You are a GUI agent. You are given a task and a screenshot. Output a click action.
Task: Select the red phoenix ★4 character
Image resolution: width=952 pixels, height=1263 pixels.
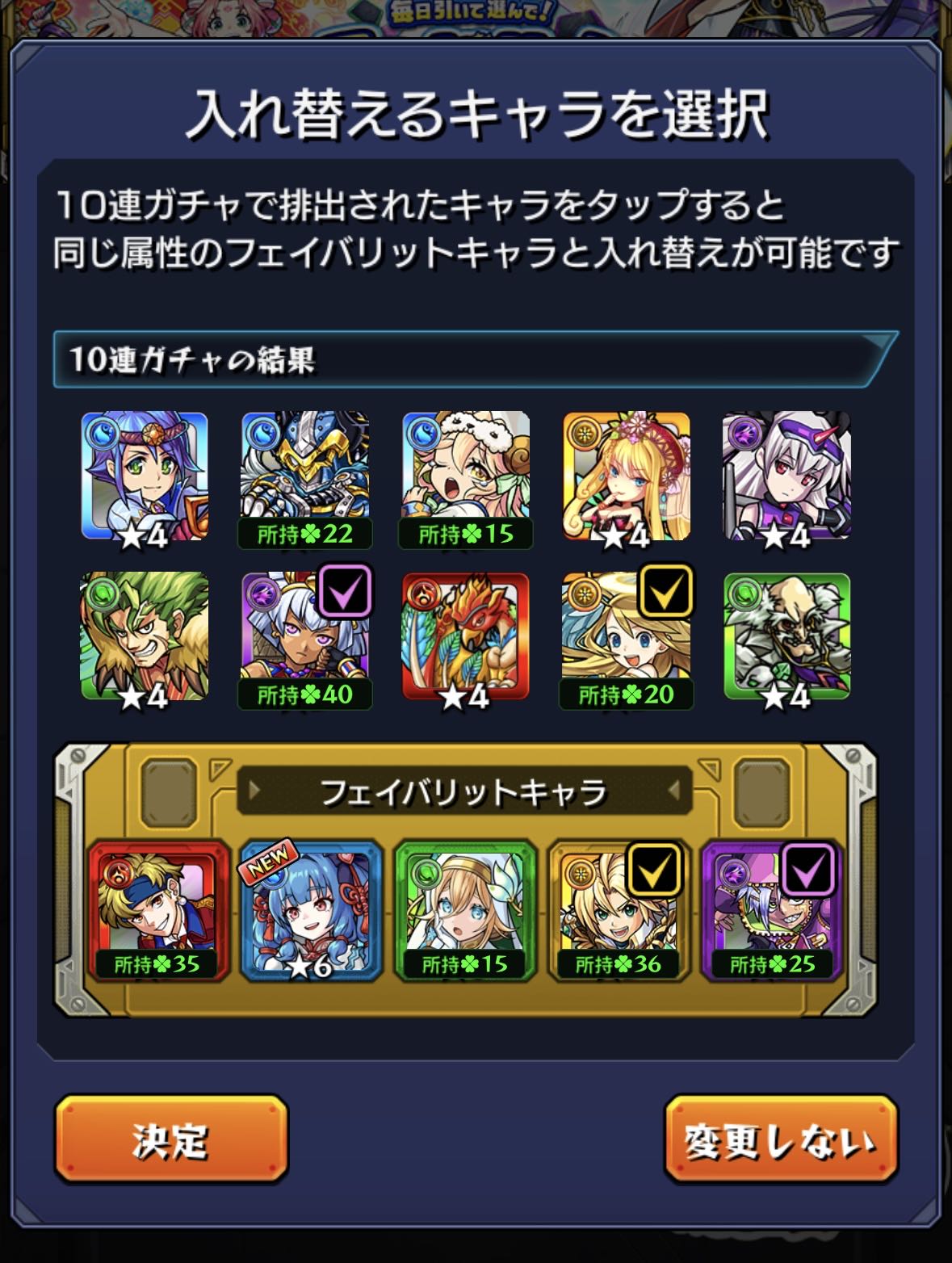465,636
